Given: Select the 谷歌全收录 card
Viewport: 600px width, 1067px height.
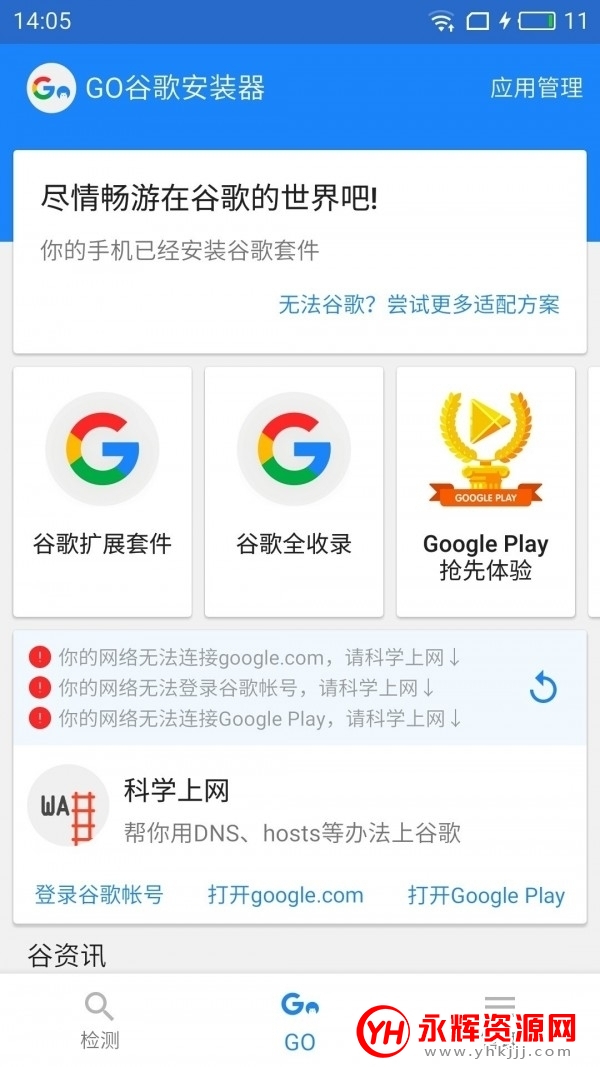Looking at the screenshot, I should [294, 491].
